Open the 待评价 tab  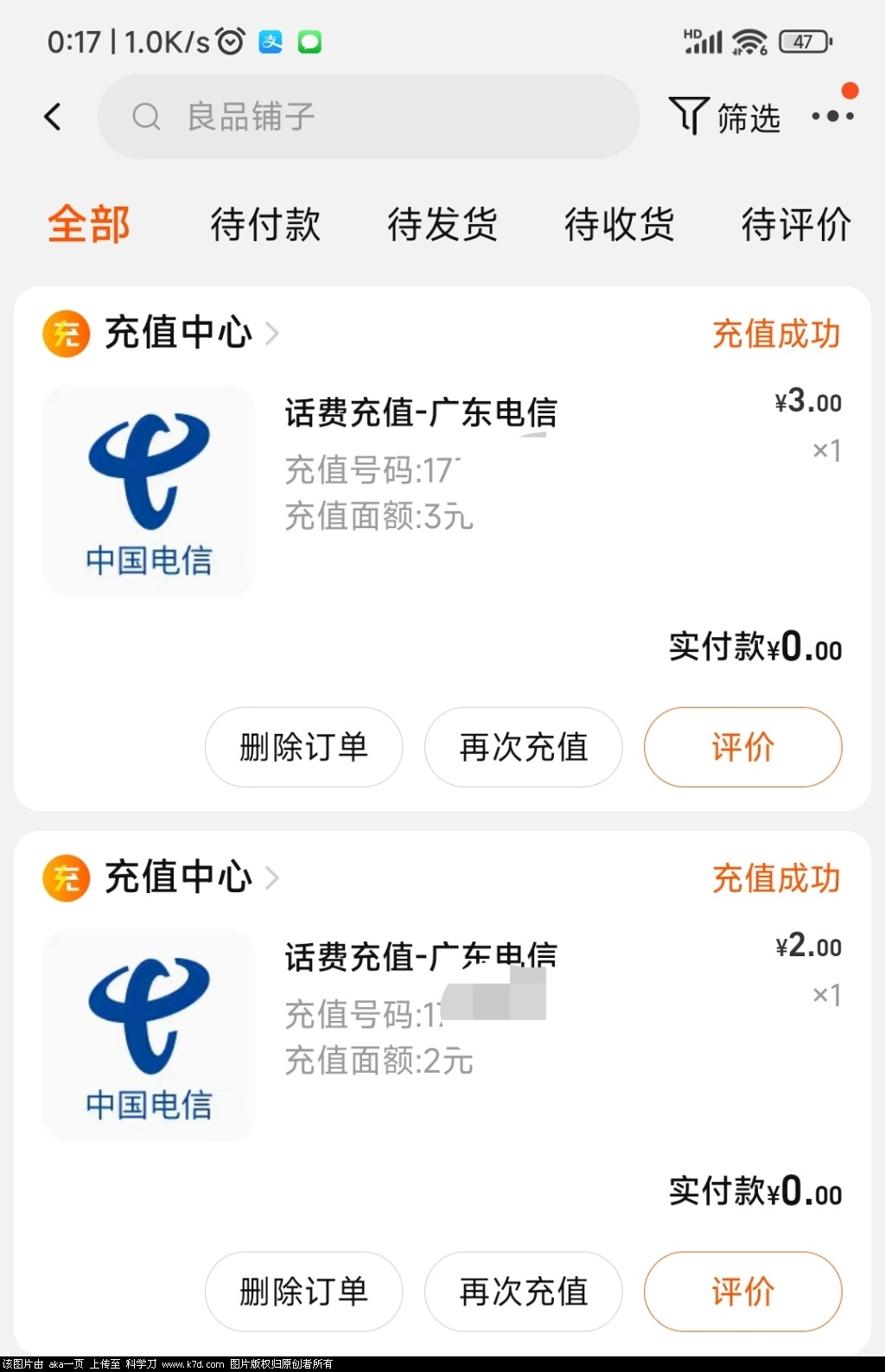click(x=795, y=224)
